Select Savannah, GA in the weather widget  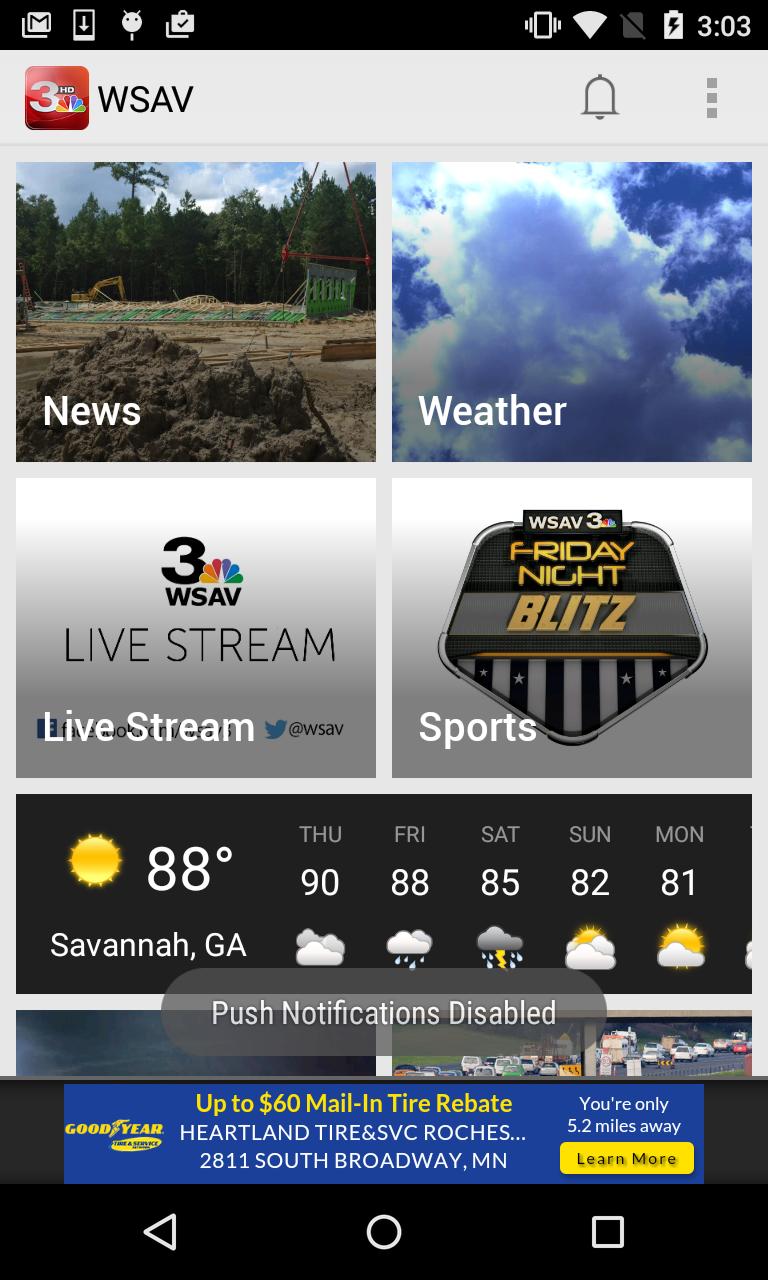[148, 944]
